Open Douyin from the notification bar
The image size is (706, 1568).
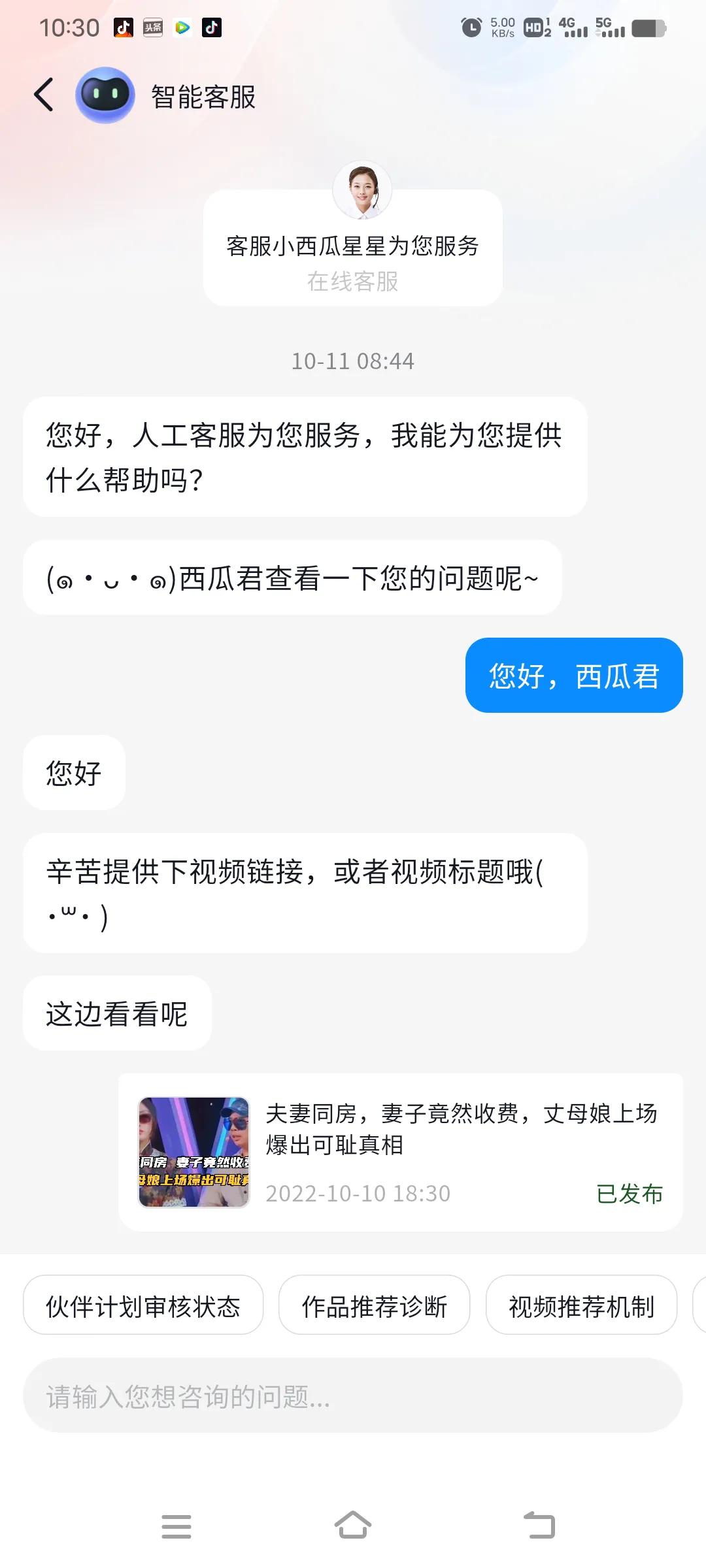click(210, 27)
